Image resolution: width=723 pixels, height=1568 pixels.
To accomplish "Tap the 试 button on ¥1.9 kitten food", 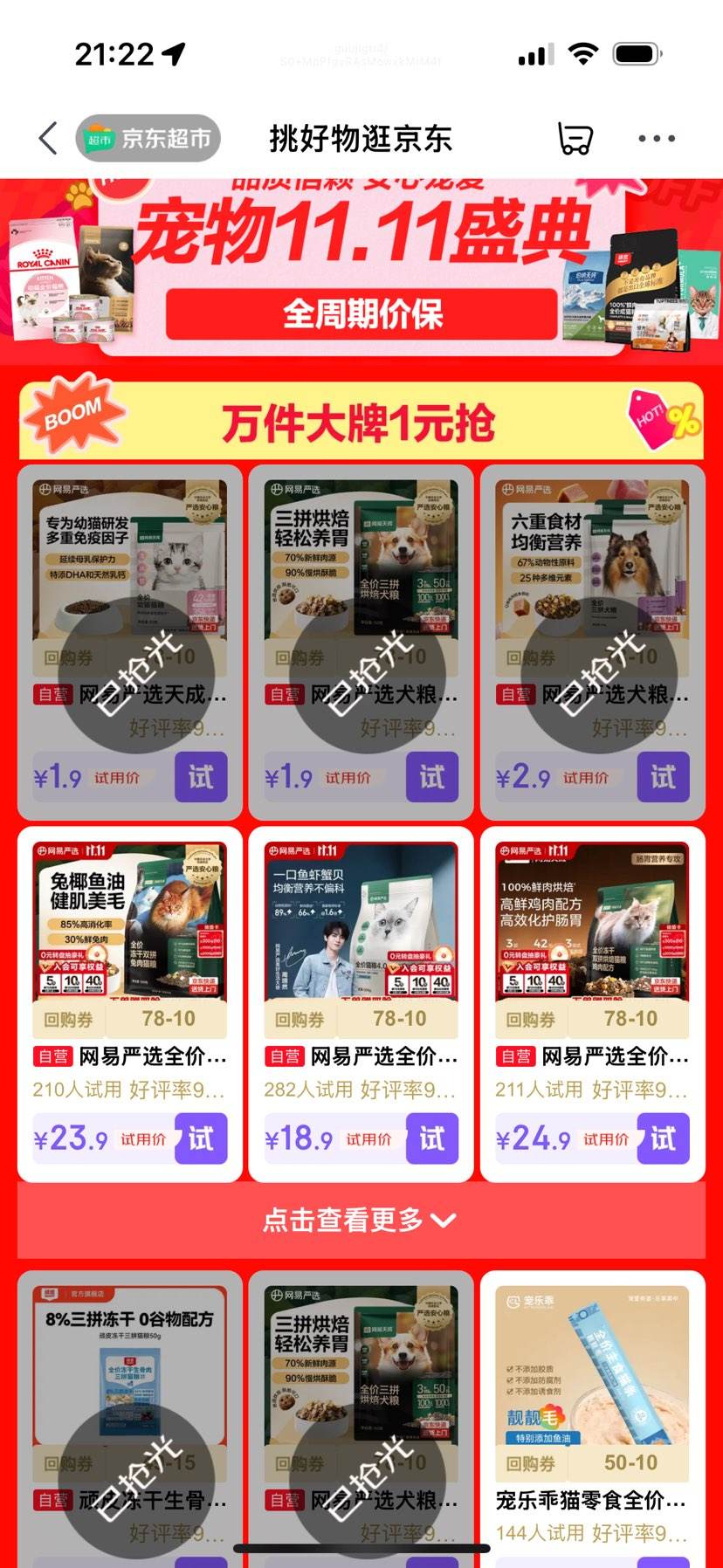I will coord(200,776).
